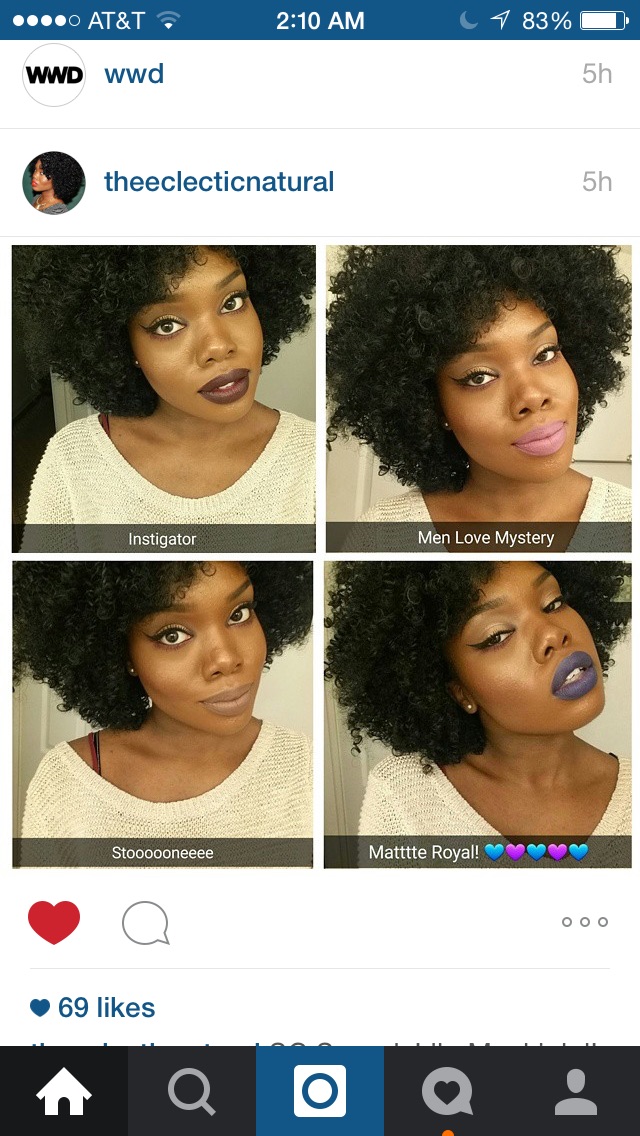Go to the Home feed tab
Image resolution: width=640 pixels, height=1136 pixels.
(64, 1091)
